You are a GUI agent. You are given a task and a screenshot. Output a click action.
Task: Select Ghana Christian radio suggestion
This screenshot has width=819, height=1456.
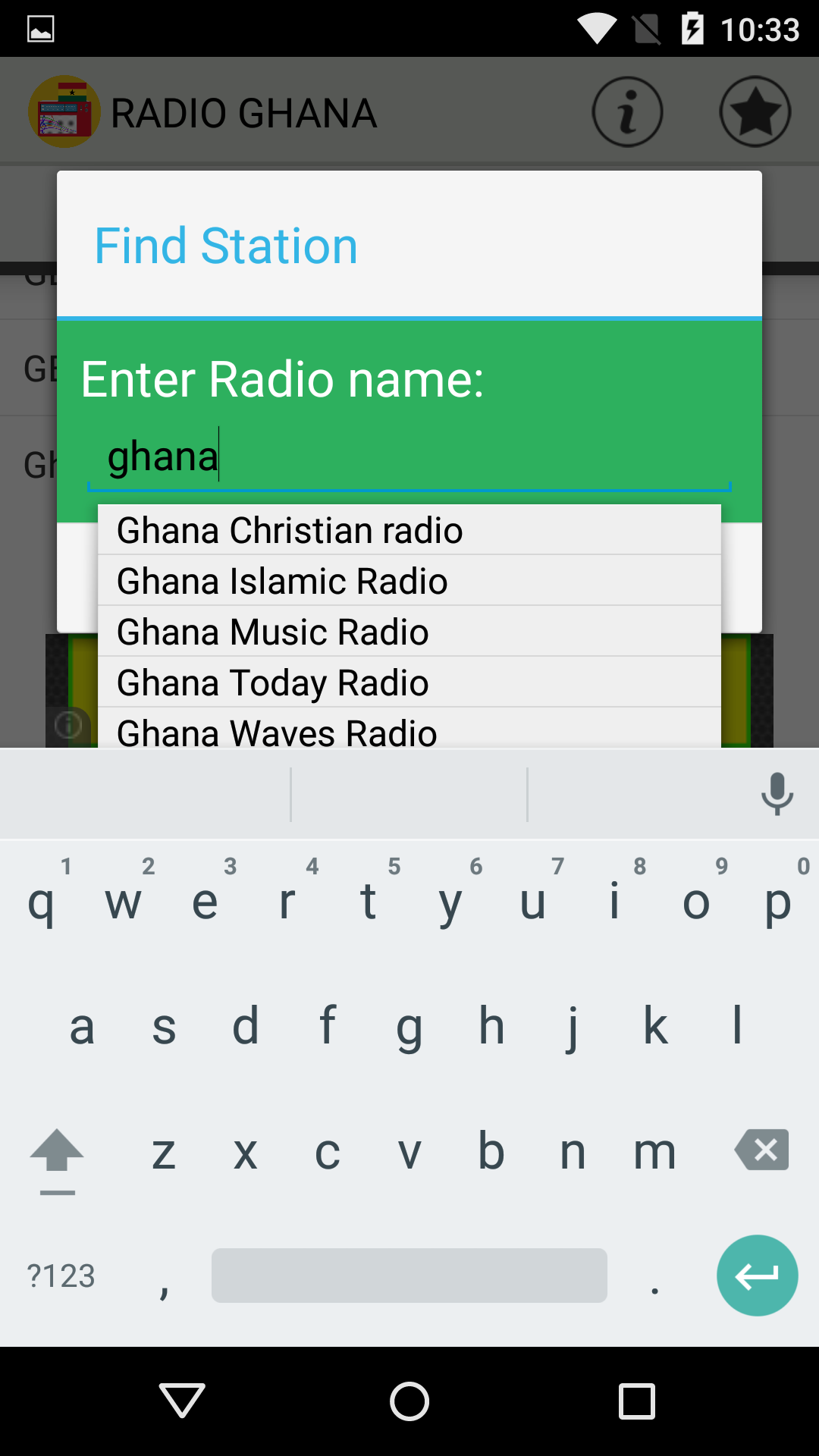click(289, 530)
